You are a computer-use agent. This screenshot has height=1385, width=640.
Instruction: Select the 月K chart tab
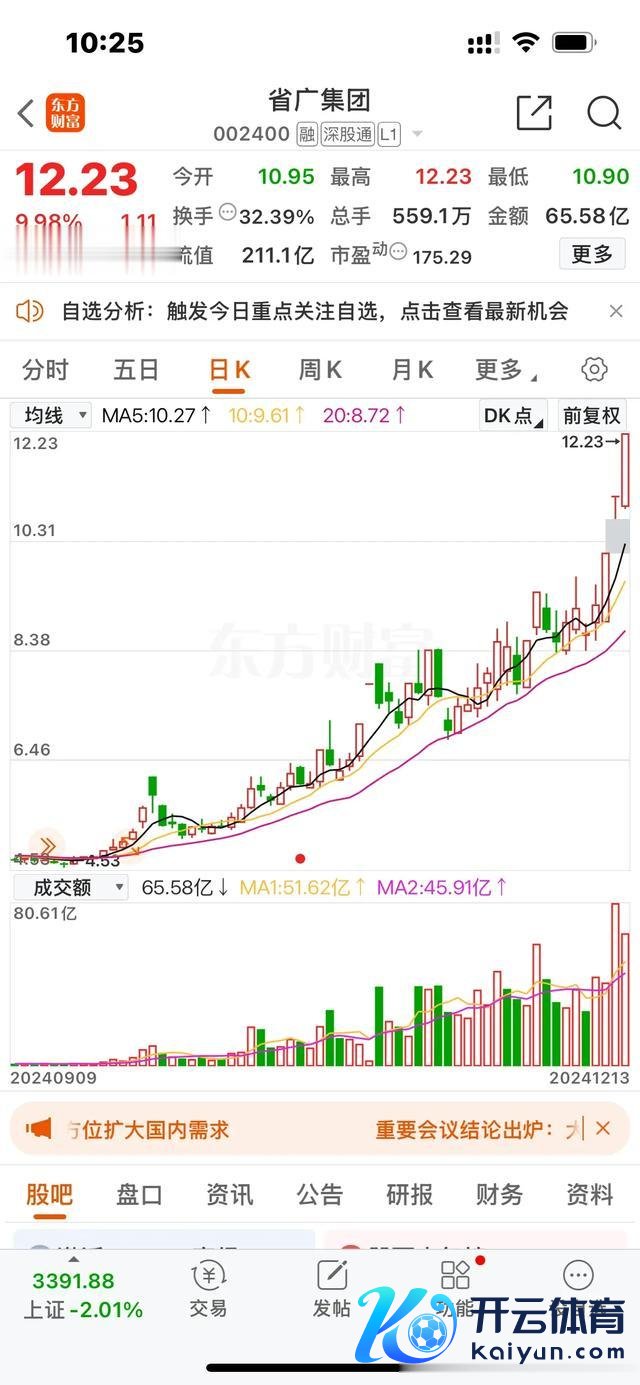coord(411,370)
